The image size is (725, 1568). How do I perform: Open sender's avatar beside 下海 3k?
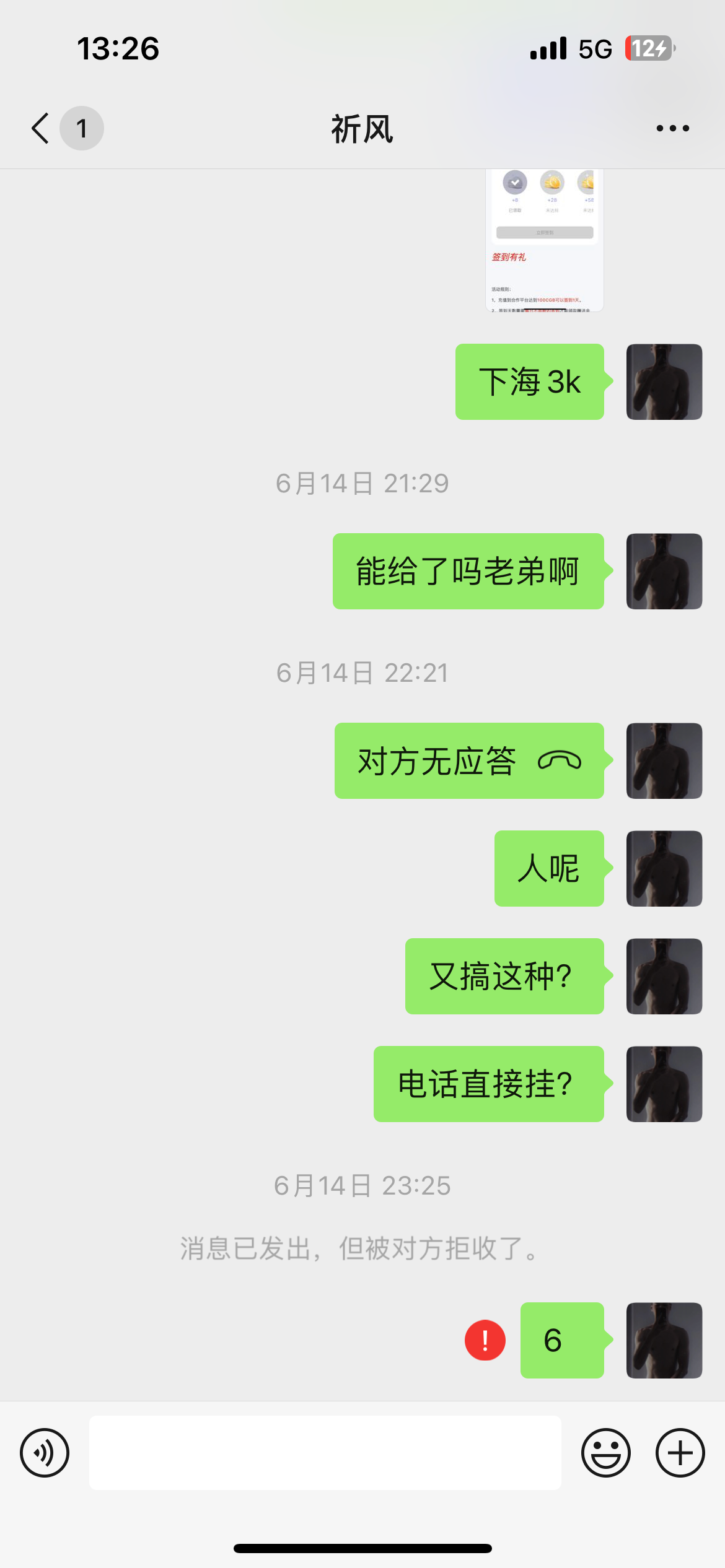click(x=664, y=381)
